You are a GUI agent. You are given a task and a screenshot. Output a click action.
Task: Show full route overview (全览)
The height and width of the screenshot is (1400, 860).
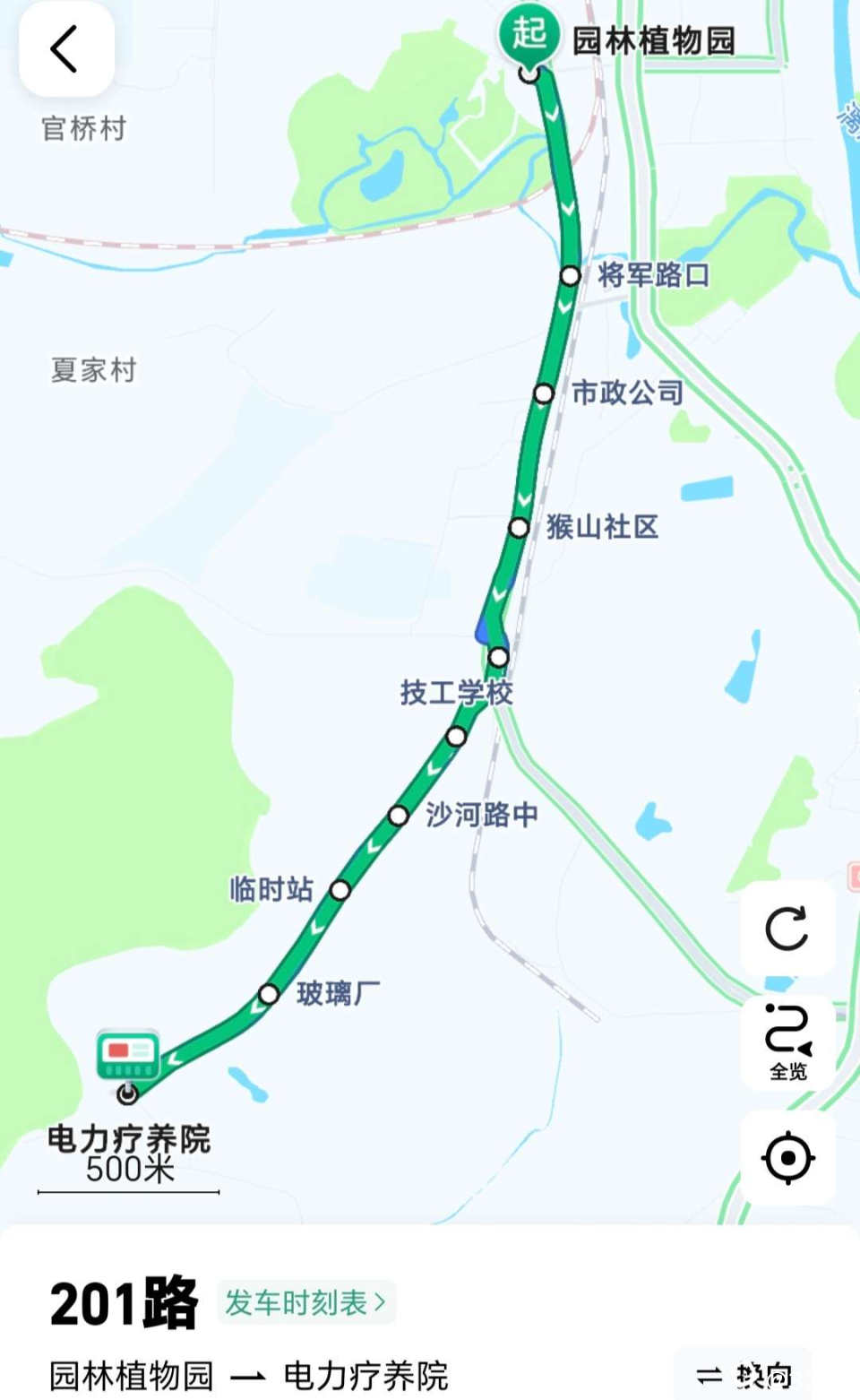coord(787,1041)
